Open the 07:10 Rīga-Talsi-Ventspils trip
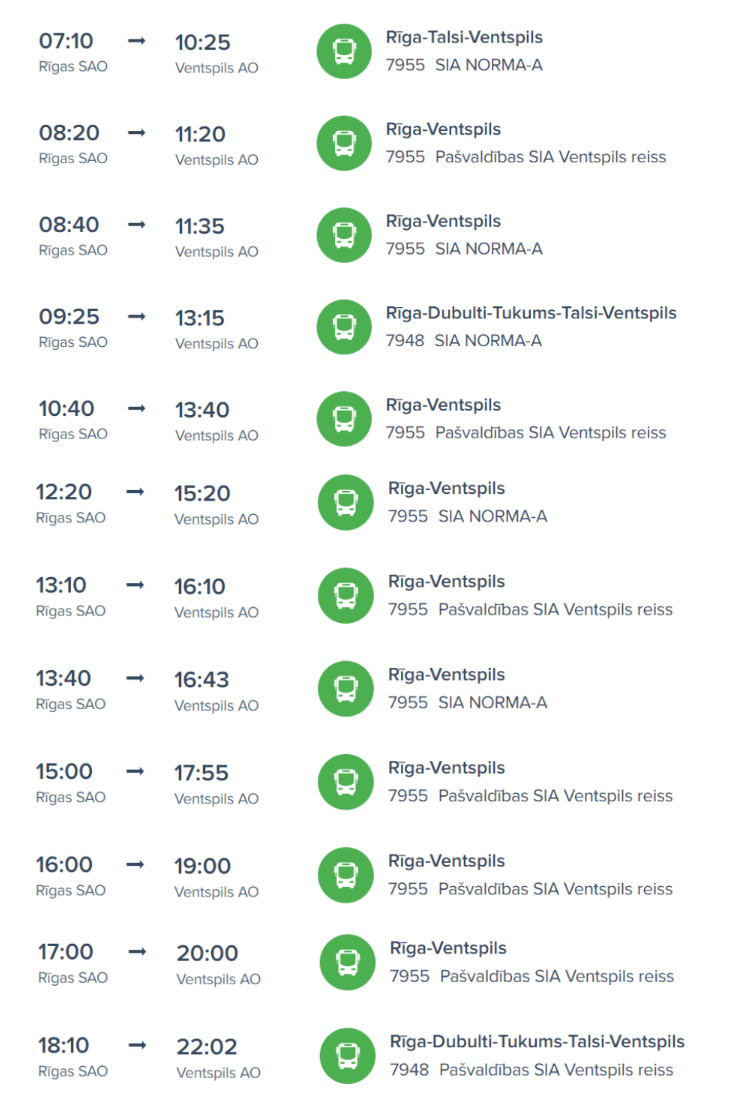This screenshot has width=729, height=1118. tap(464, 38)
